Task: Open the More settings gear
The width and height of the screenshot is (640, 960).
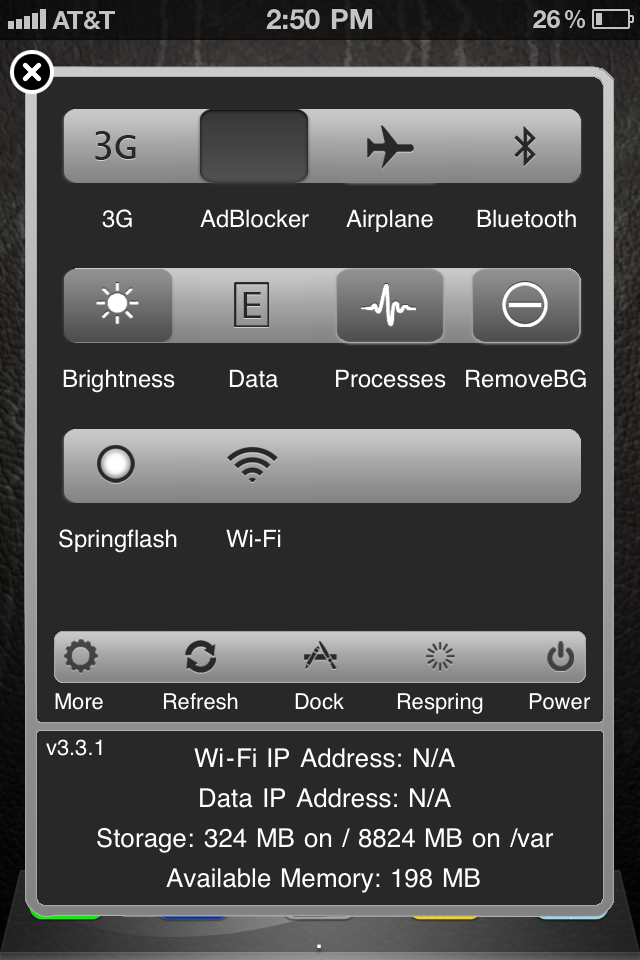Action: click(80, 657)
